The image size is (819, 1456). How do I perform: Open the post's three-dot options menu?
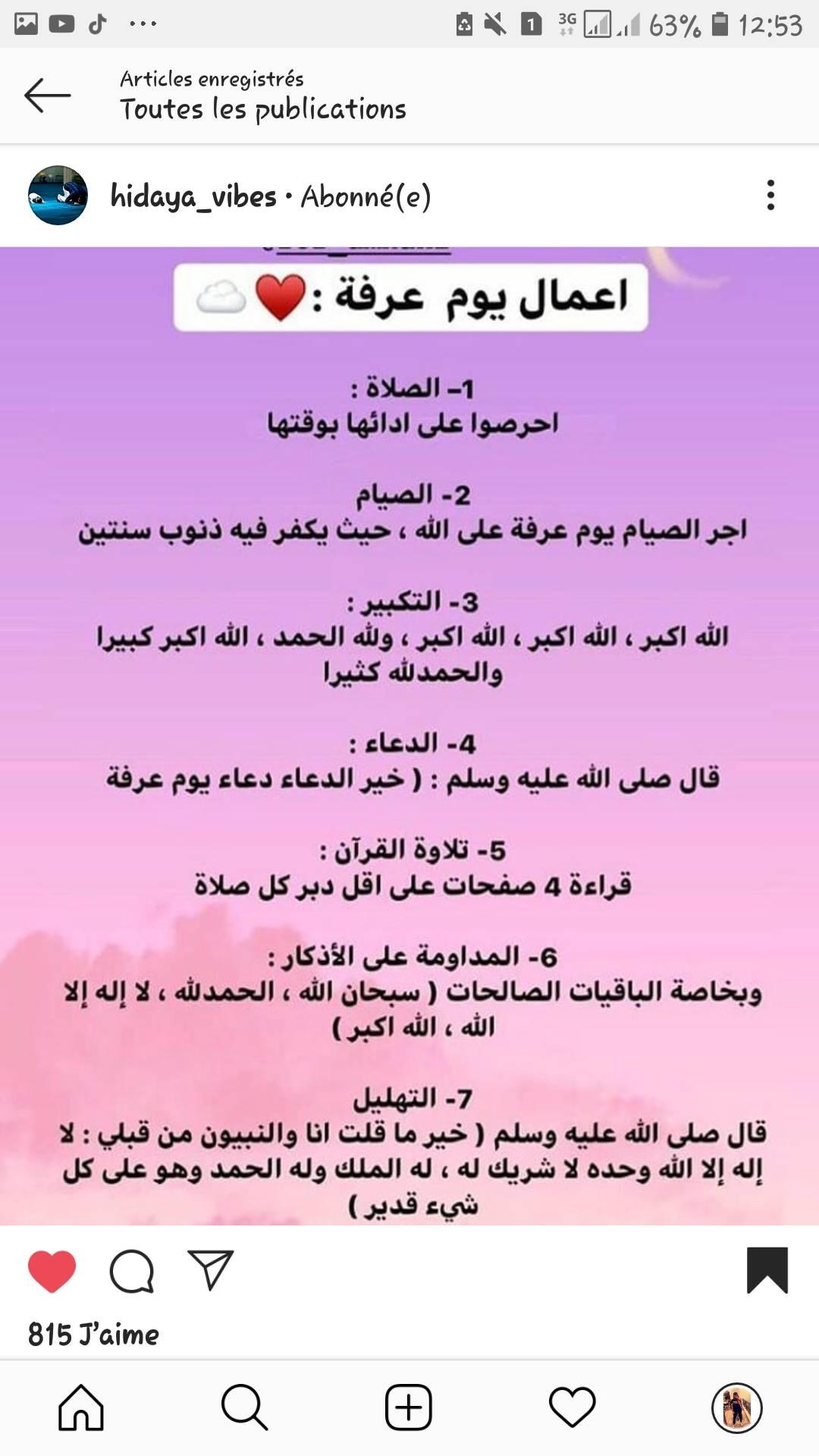coord(770,196)
